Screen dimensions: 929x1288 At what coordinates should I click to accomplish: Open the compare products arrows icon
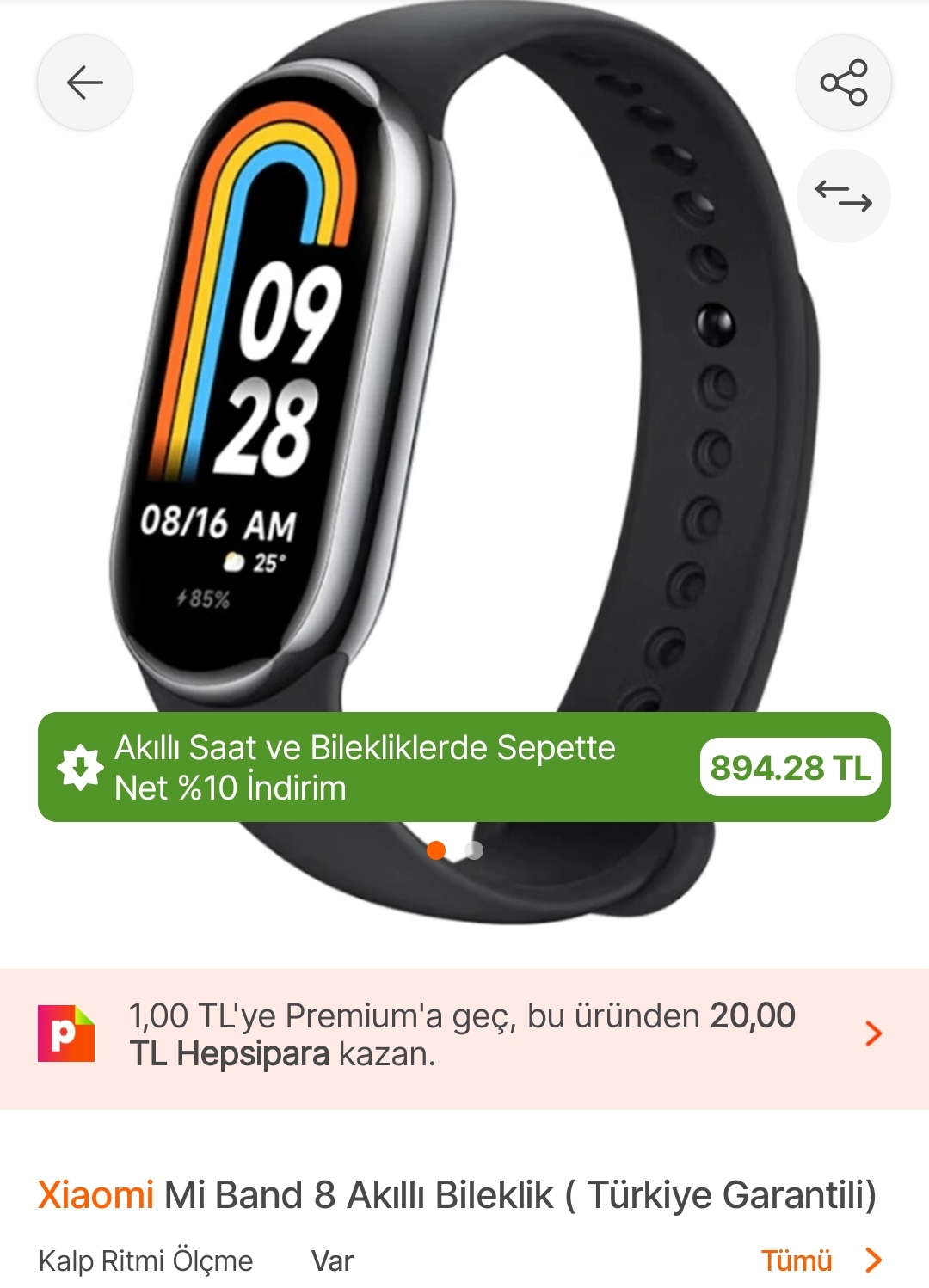[843, 196]
